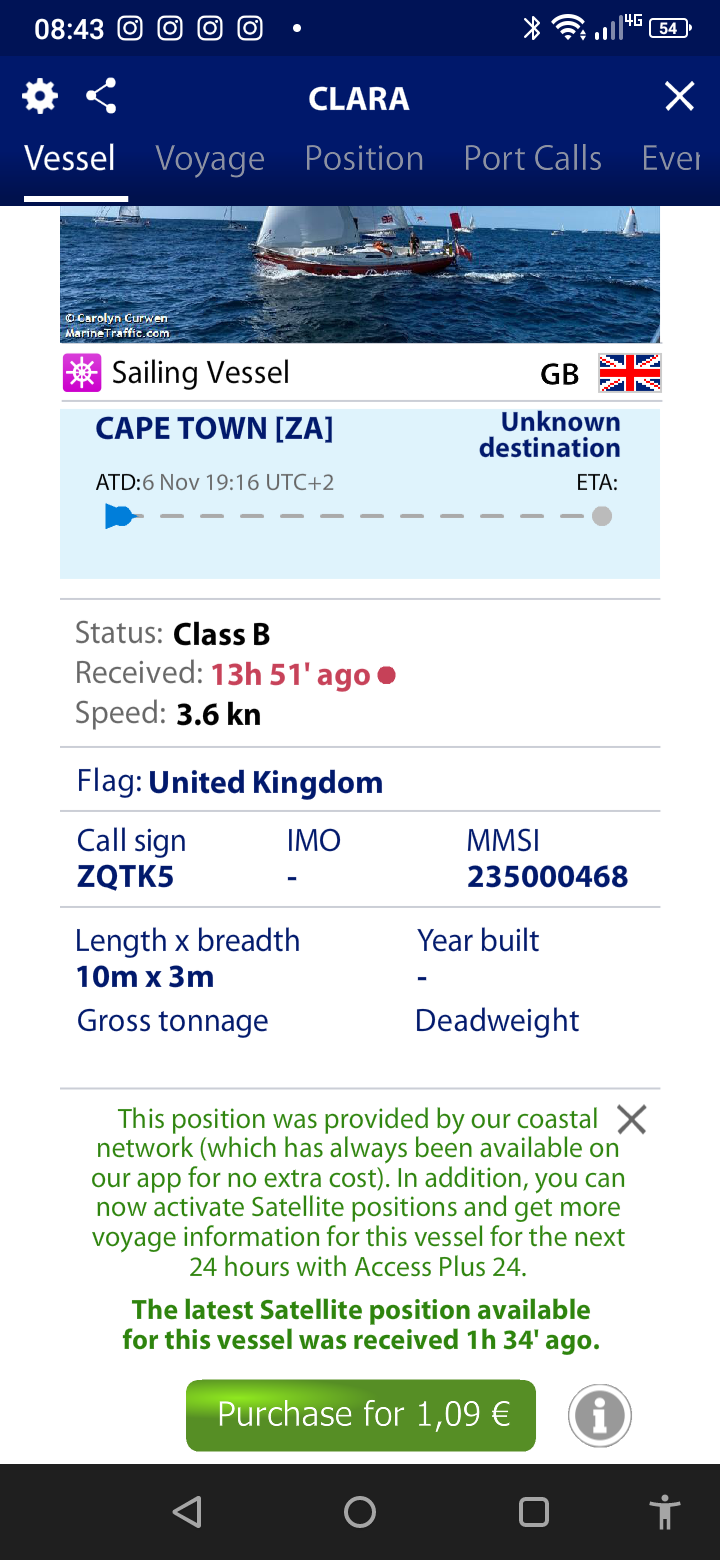Close the CLARA vessel panel
Viewport: 720px width, 1560px height.
(x=679, y=97)
